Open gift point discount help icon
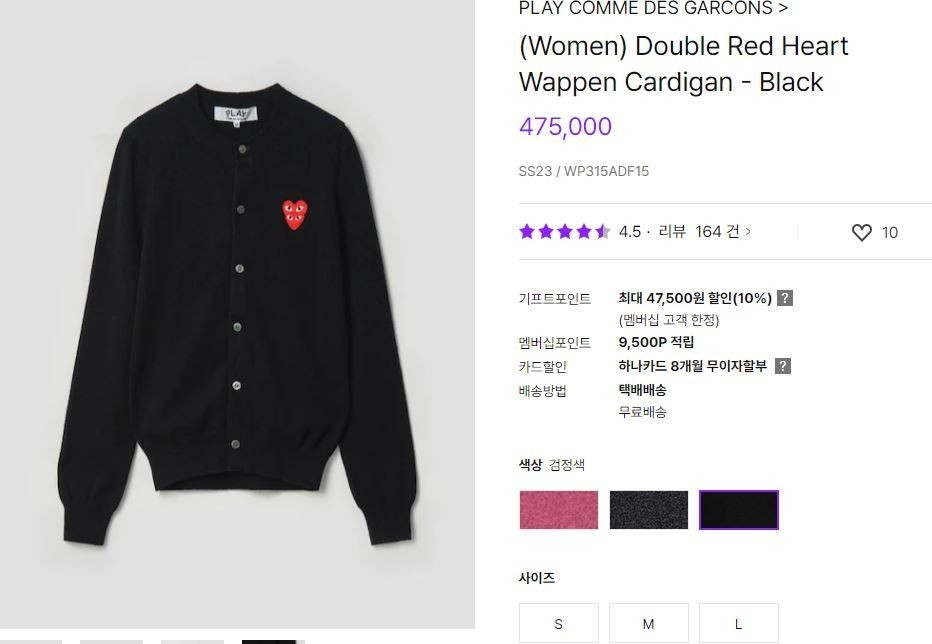This screenshot has width=932, height=644. [786, 298]
